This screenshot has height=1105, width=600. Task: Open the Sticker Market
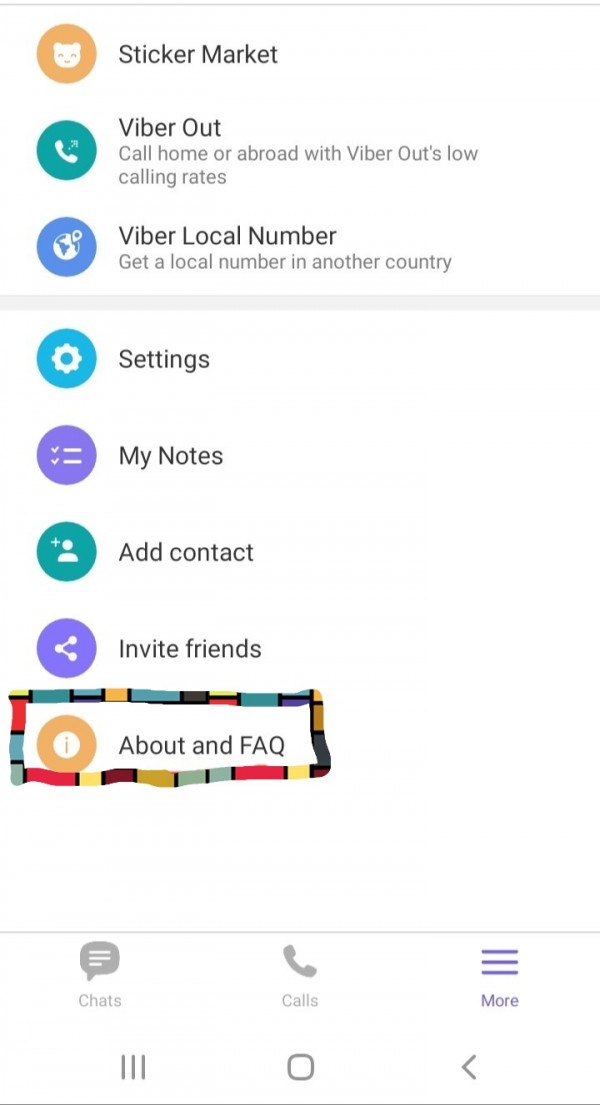pos(198,54)
